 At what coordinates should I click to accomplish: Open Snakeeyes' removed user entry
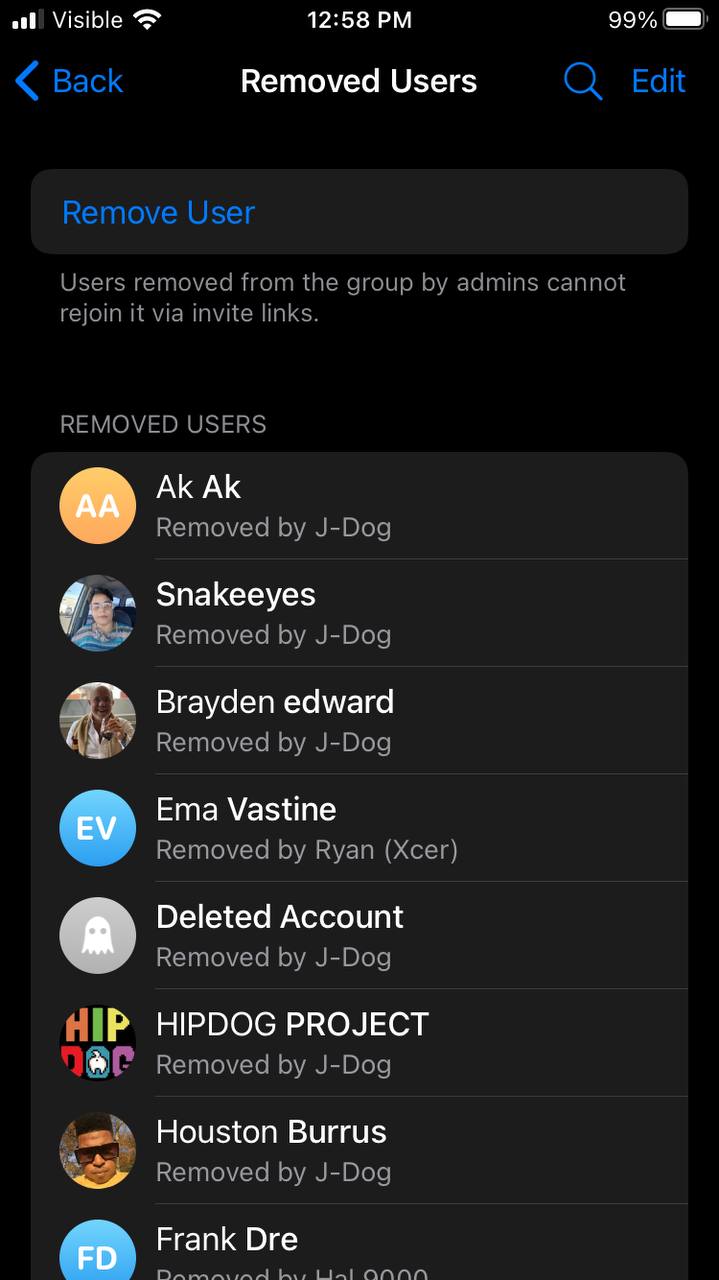point(359,613)
